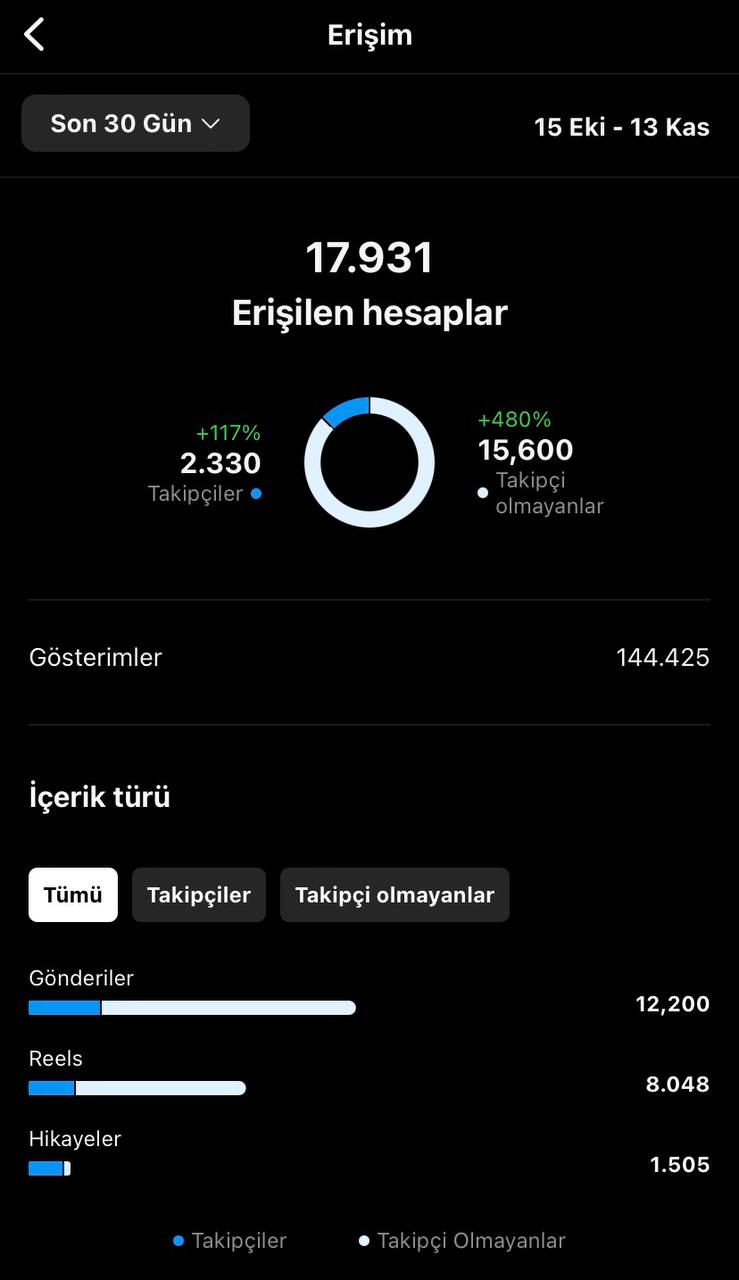The image size is (739, 1280).
Task: Switch to the Takipçiler filter chip
Action: click(x=199, y=895)
